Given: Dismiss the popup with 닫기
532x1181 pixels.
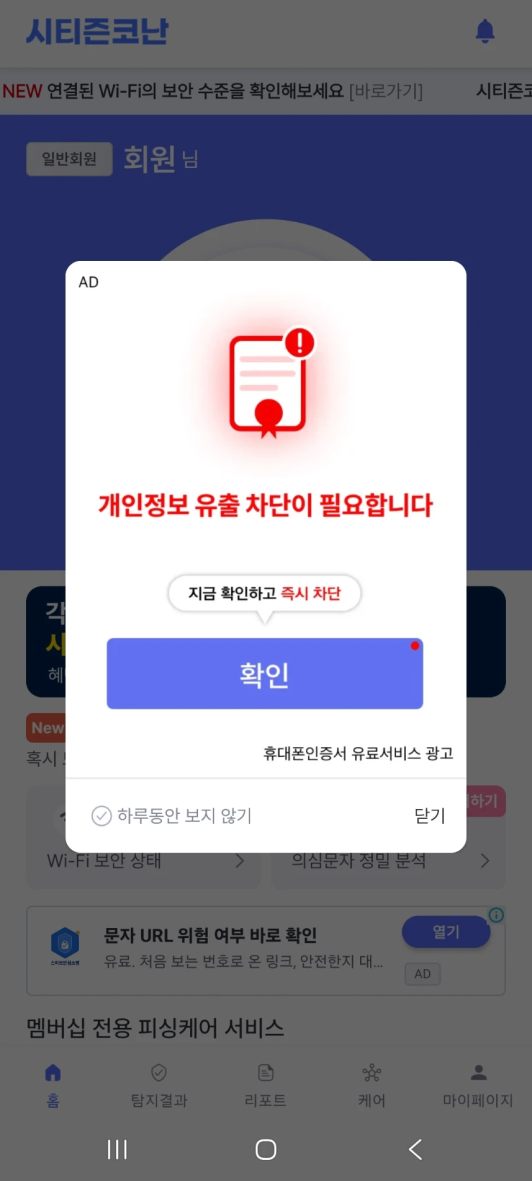Looking at the screenshot, I should (x=430, y=816).
